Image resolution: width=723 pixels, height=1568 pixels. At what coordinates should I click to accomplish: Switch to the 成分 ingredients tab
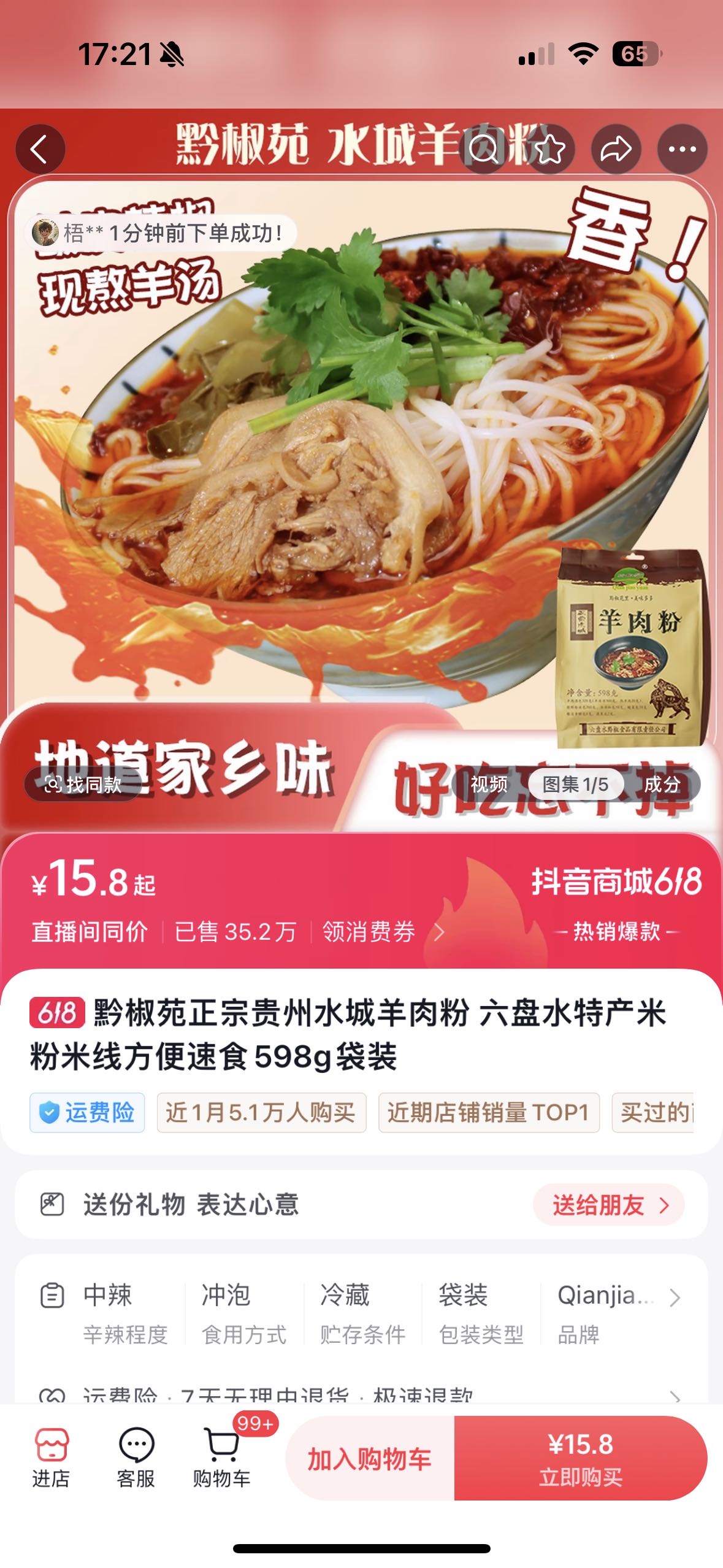pos(662,784)
